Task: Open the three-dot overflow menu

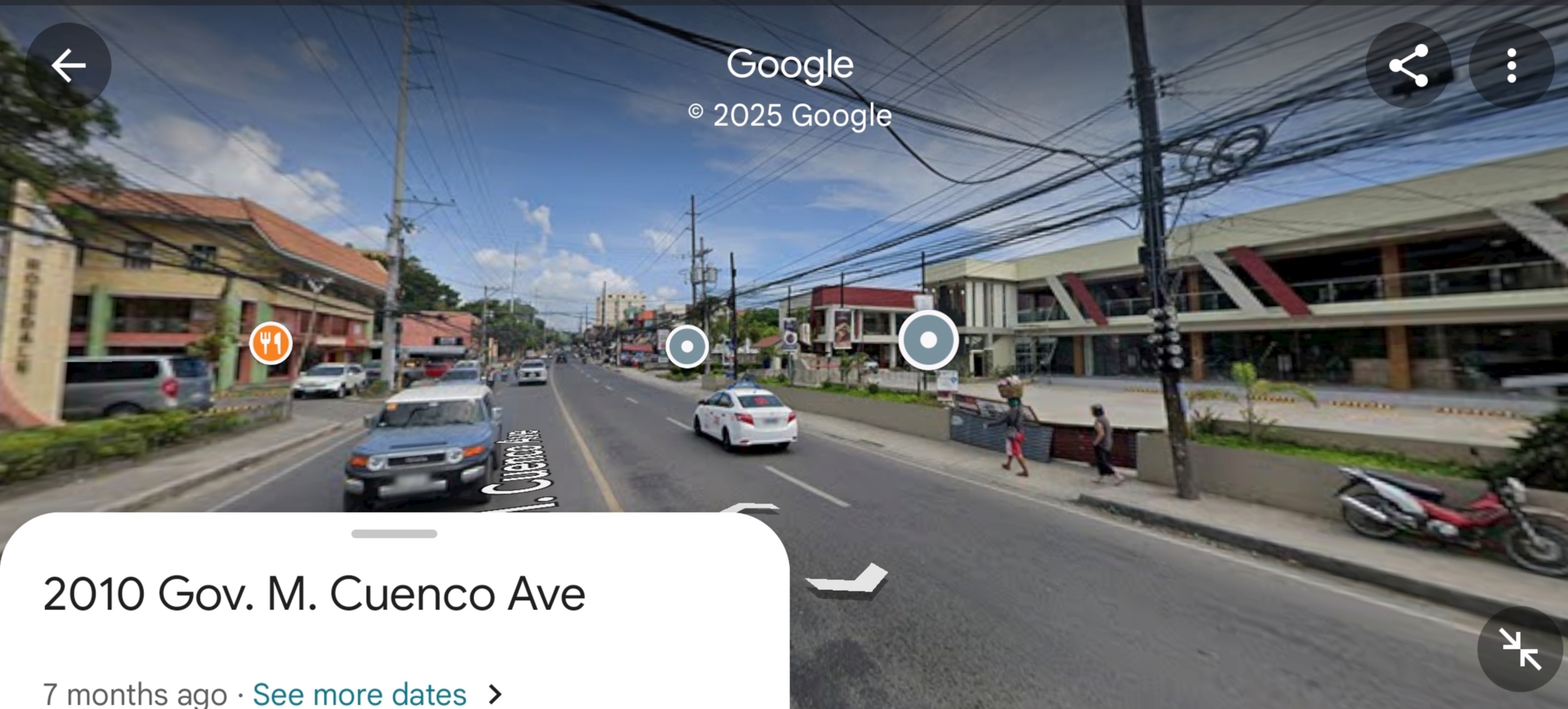Action: 1511,65
